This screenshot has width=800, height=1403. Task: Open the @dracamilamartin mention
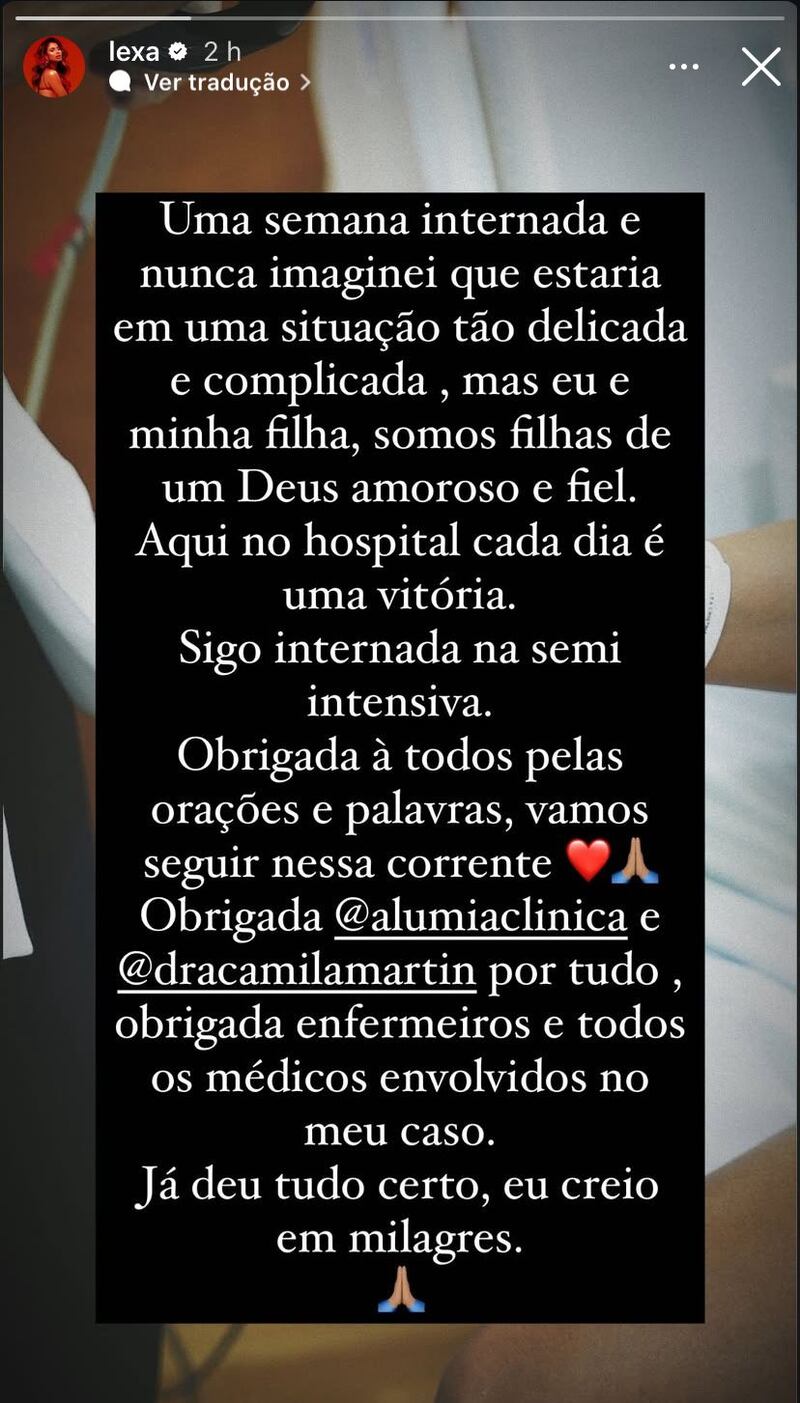click(x=296, y=971)
